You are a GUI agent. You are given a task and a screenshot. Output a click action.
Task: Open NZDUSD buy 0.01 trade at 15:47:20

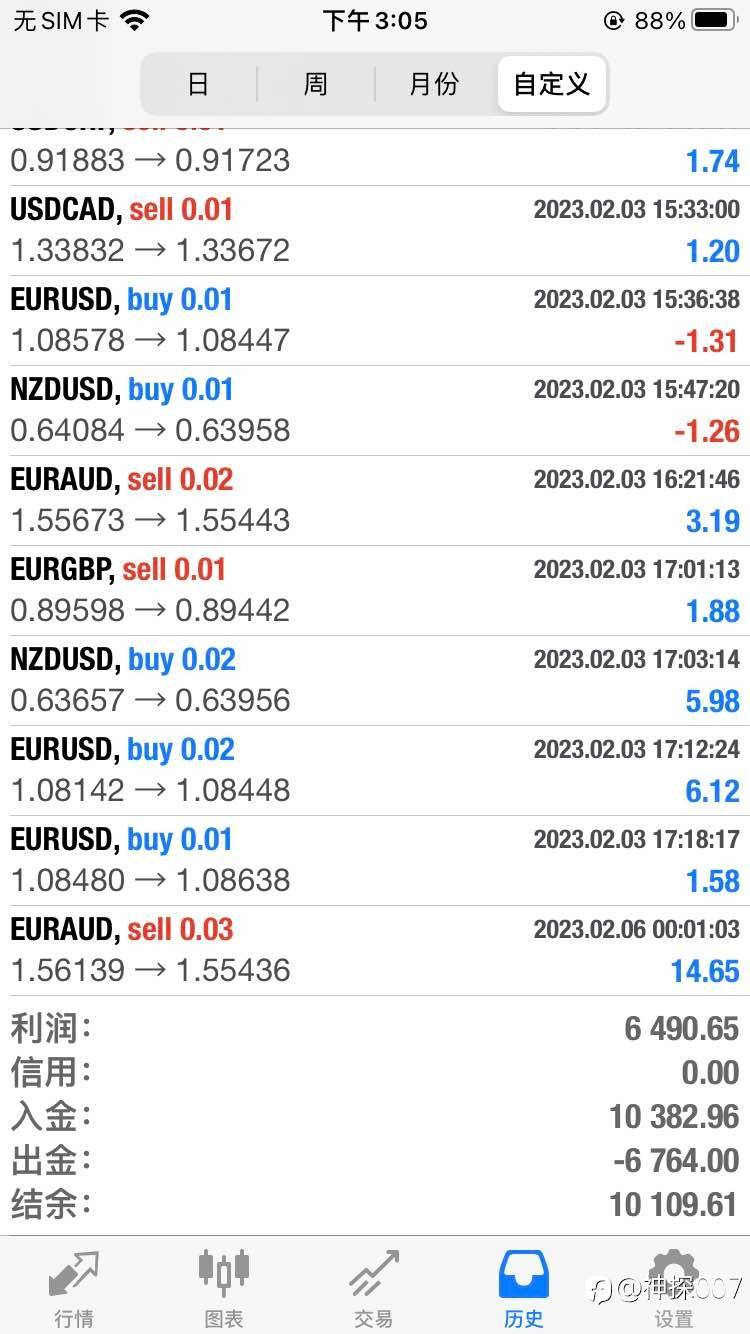coord(375,410)
